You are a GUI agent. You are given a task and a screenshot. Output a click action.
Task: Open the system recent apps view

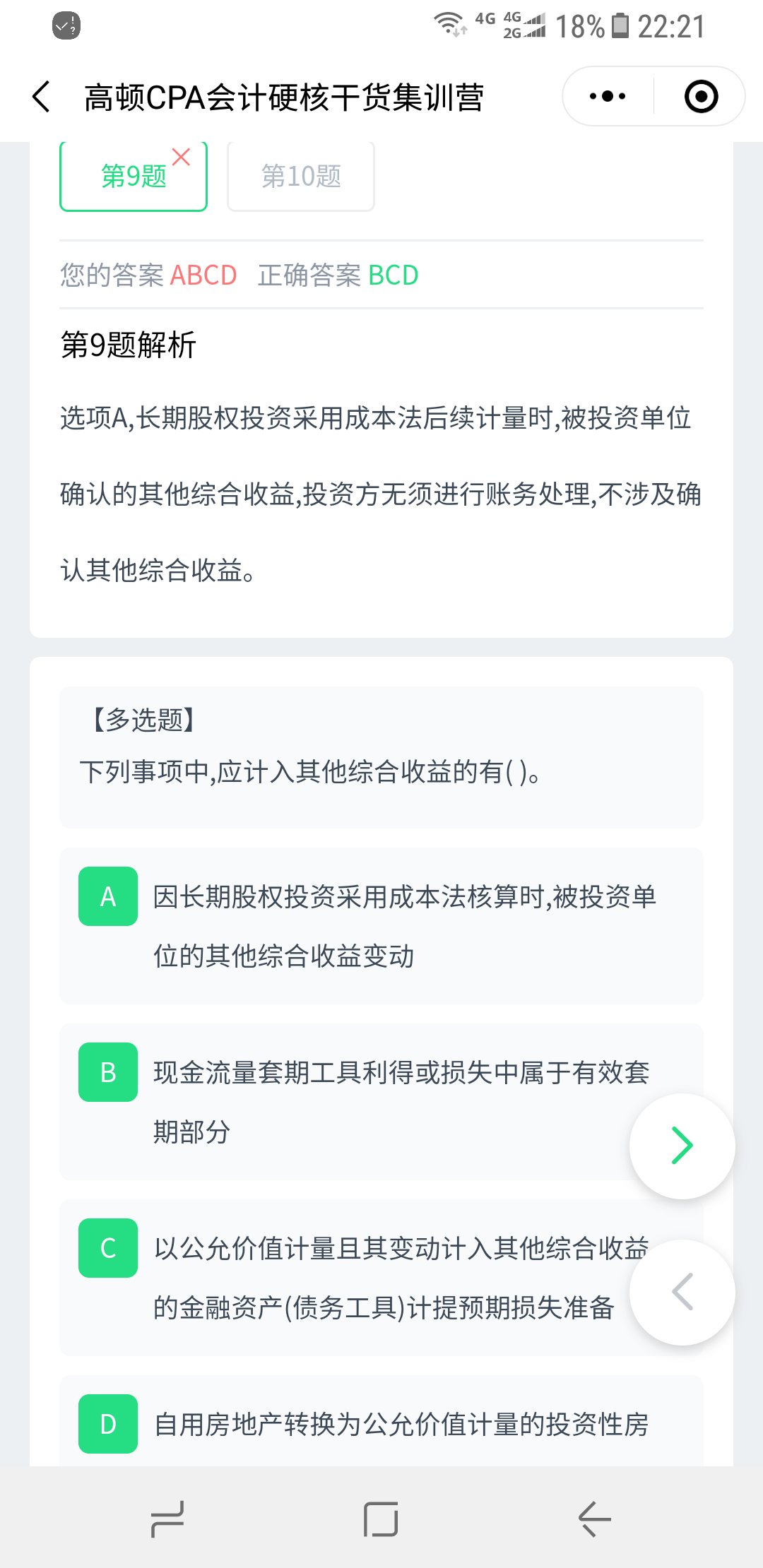click(x=167, y=1519)
